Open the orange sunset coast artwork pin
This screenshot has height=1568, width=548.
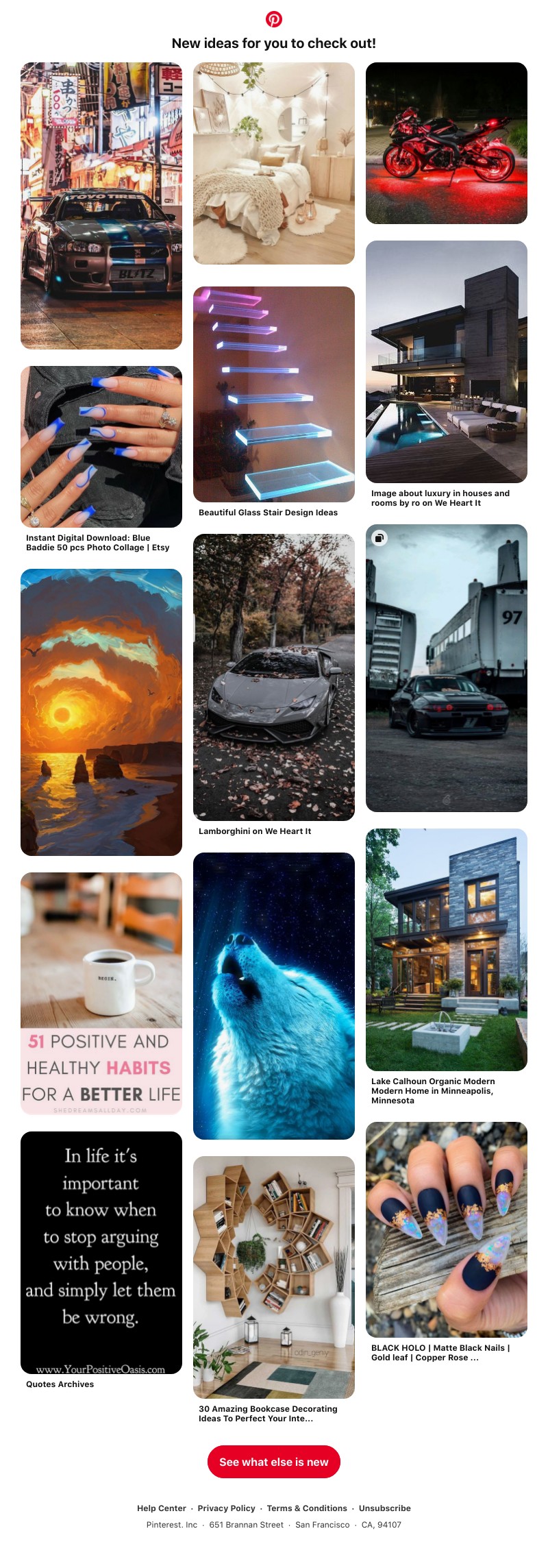[x=101, y=712]
